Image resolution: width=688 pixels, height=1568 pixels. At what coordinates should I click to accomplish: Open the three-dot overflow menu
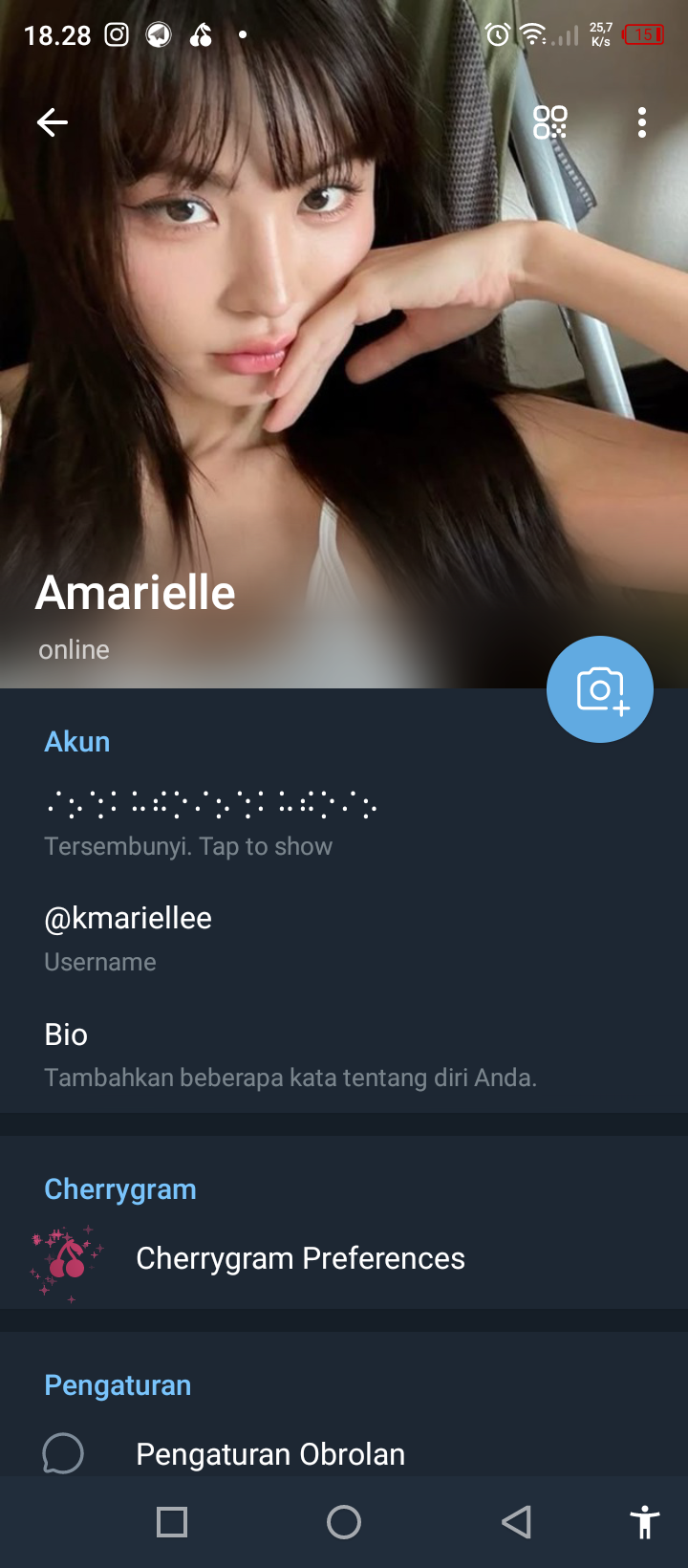(642, 122)
